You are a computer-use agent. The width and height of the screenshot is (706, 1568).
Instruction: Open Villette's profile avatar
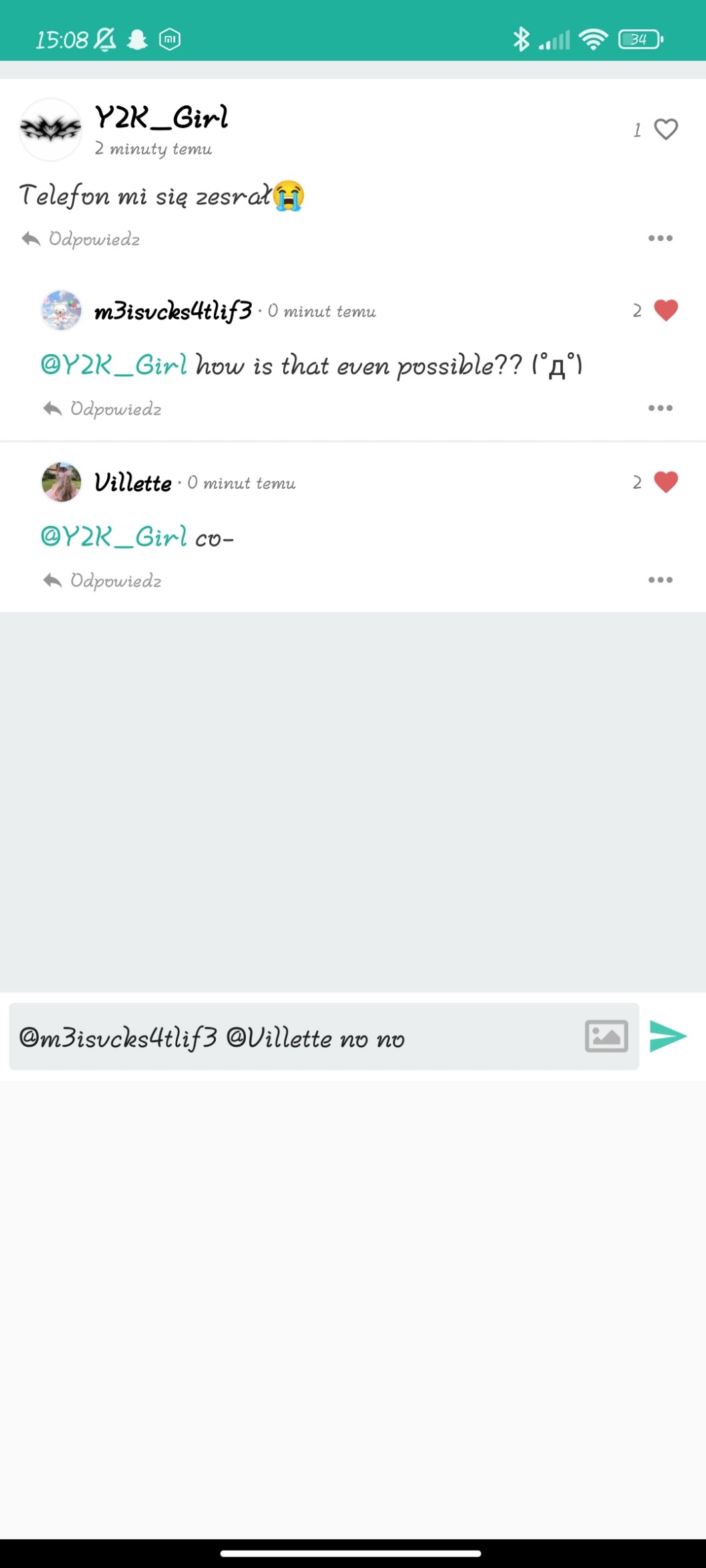point(61,482)
